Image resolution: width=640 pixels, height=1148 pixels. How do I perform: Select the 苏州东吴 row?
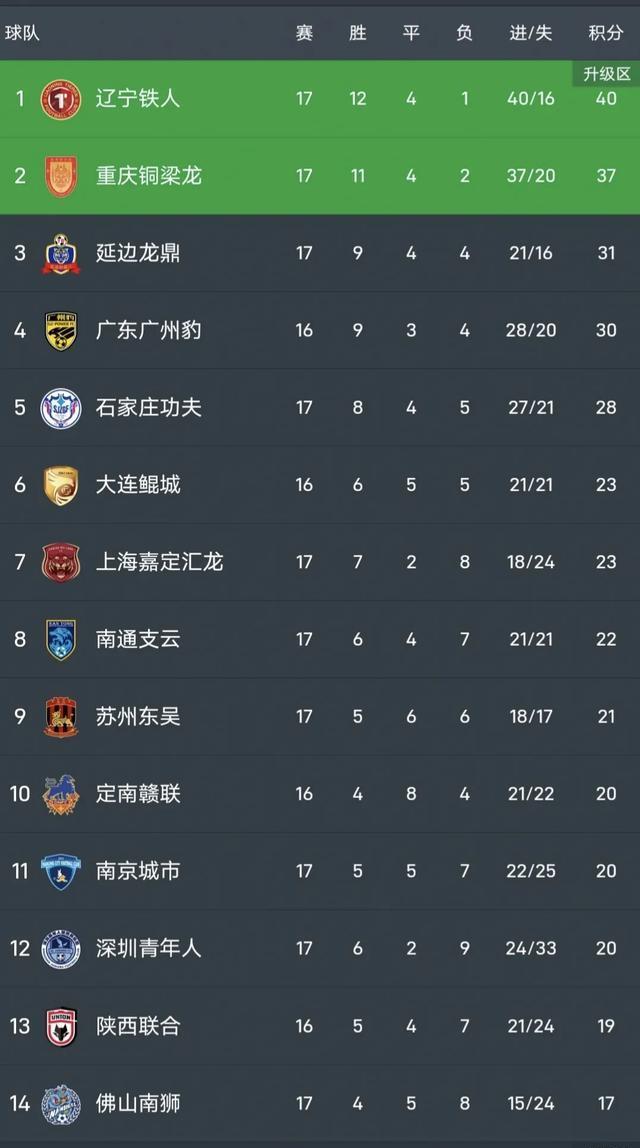(x=138, y=716)
